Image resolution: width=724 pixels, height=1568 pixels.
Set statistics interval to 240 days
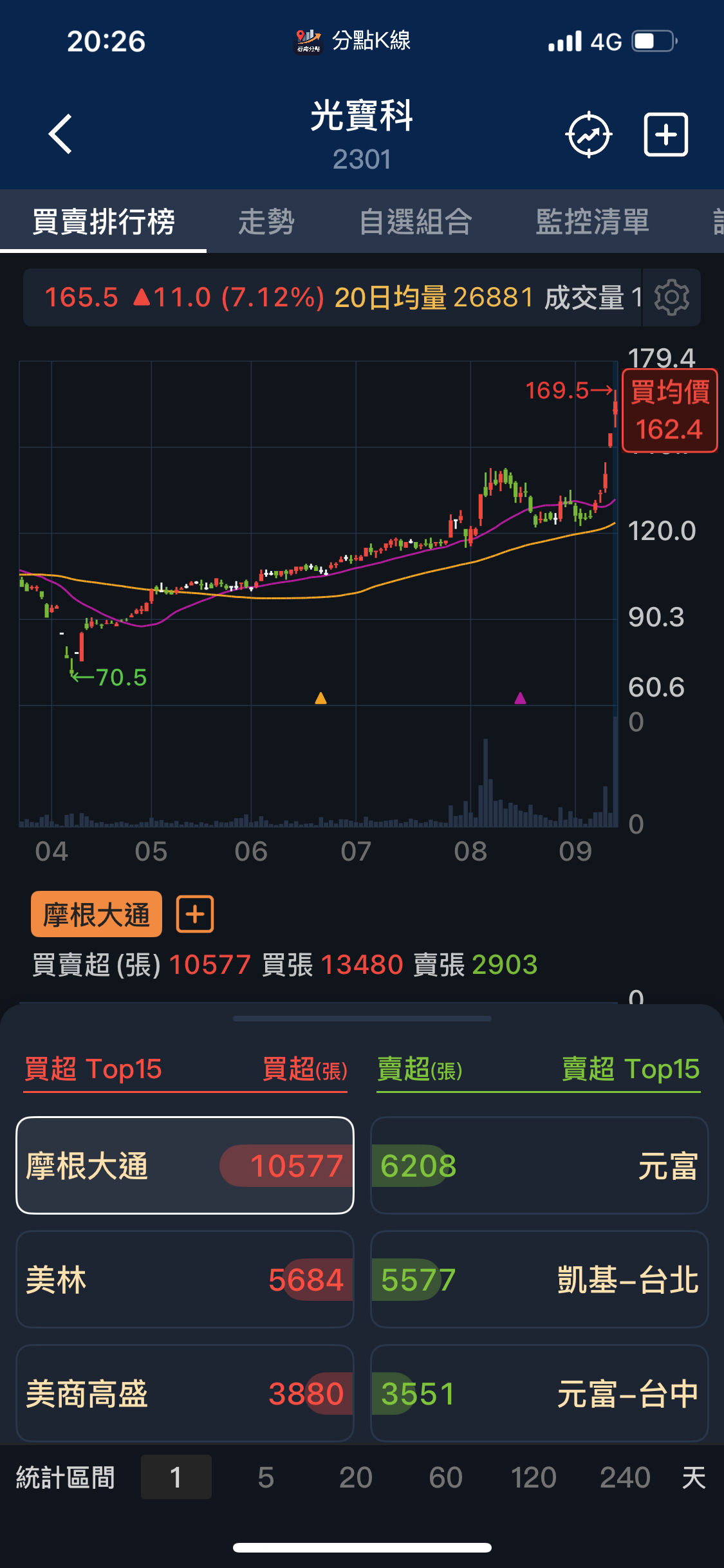click(x=625, y=1477)
